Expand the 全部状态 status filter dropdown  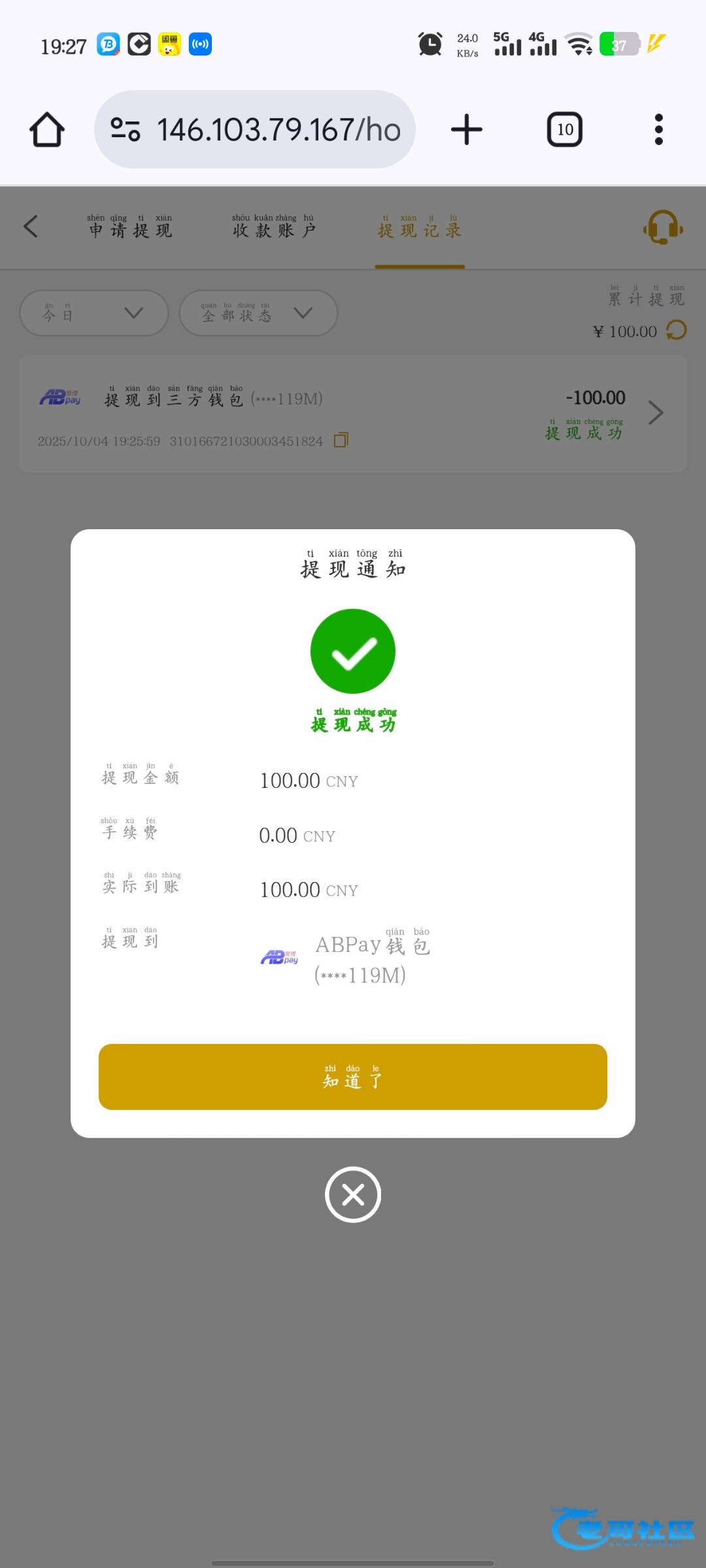click(x=258, y=313)
